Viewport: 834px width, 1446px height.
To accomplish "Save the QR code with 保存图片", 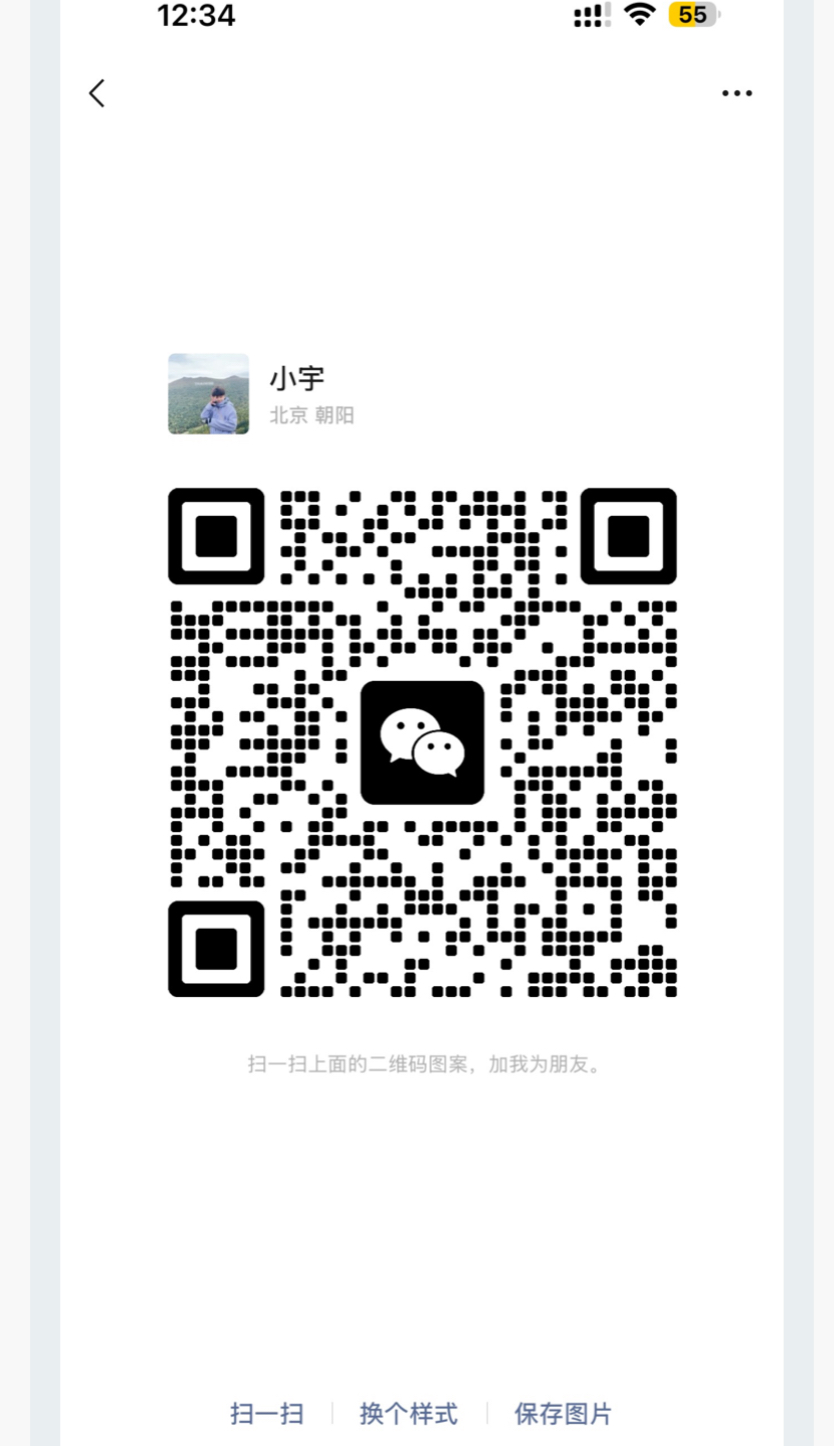I will 563,1413.
